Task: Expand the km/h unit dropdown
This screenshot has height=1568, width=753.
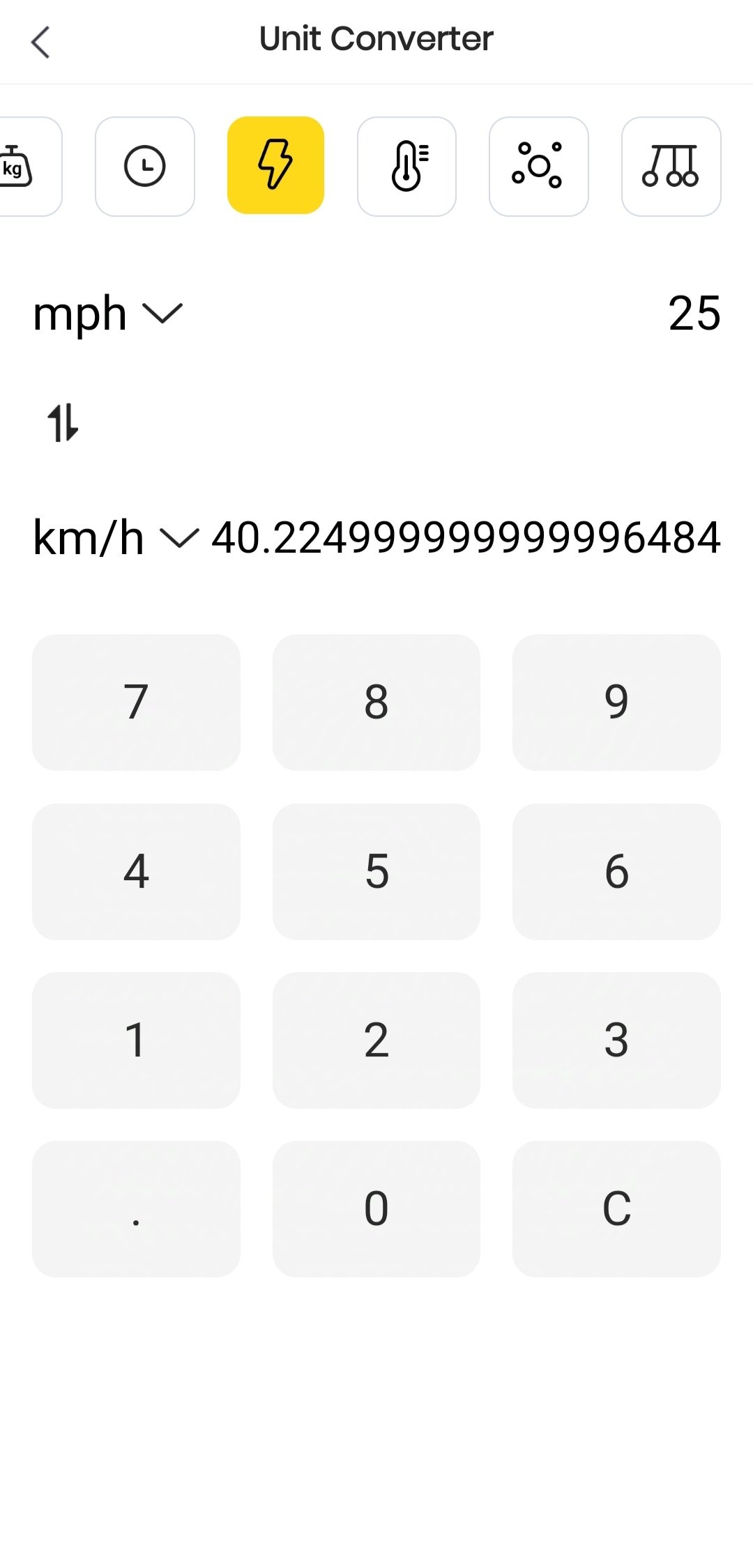Action: point(116,538)
